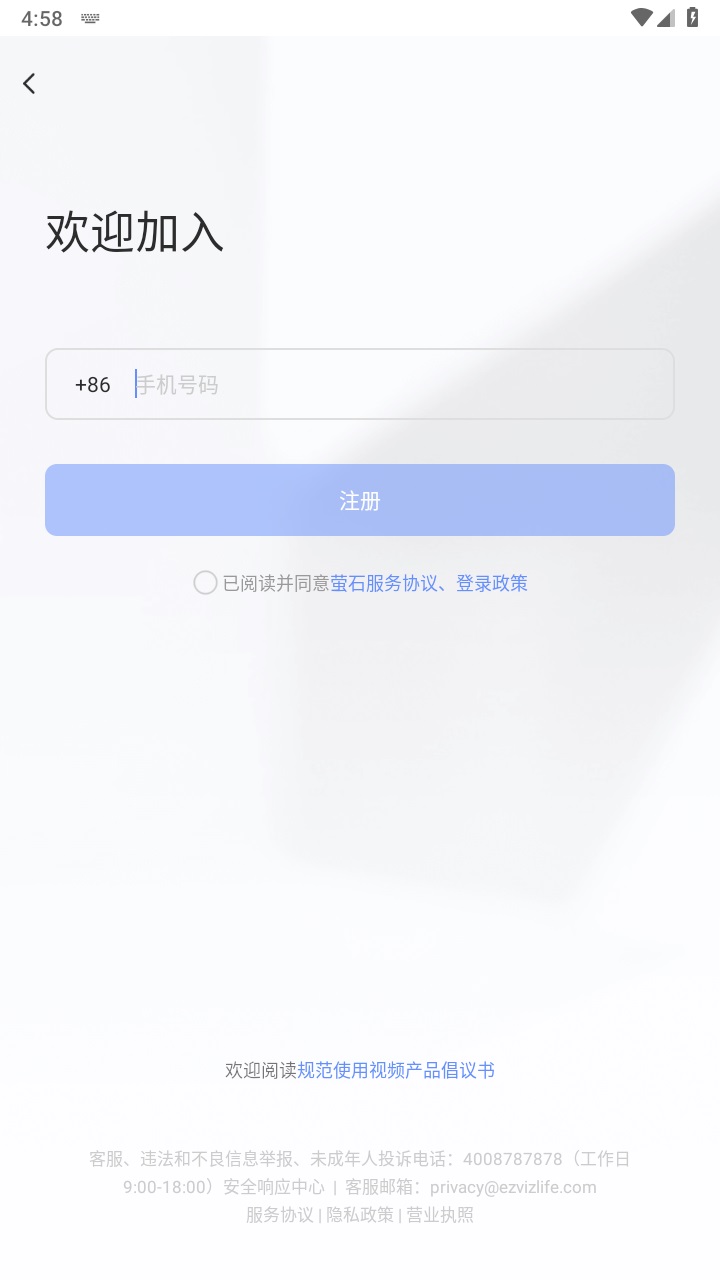Open the 登录政策 link
The height and width of the screenshot is (1280, 720).
point(492,583)
